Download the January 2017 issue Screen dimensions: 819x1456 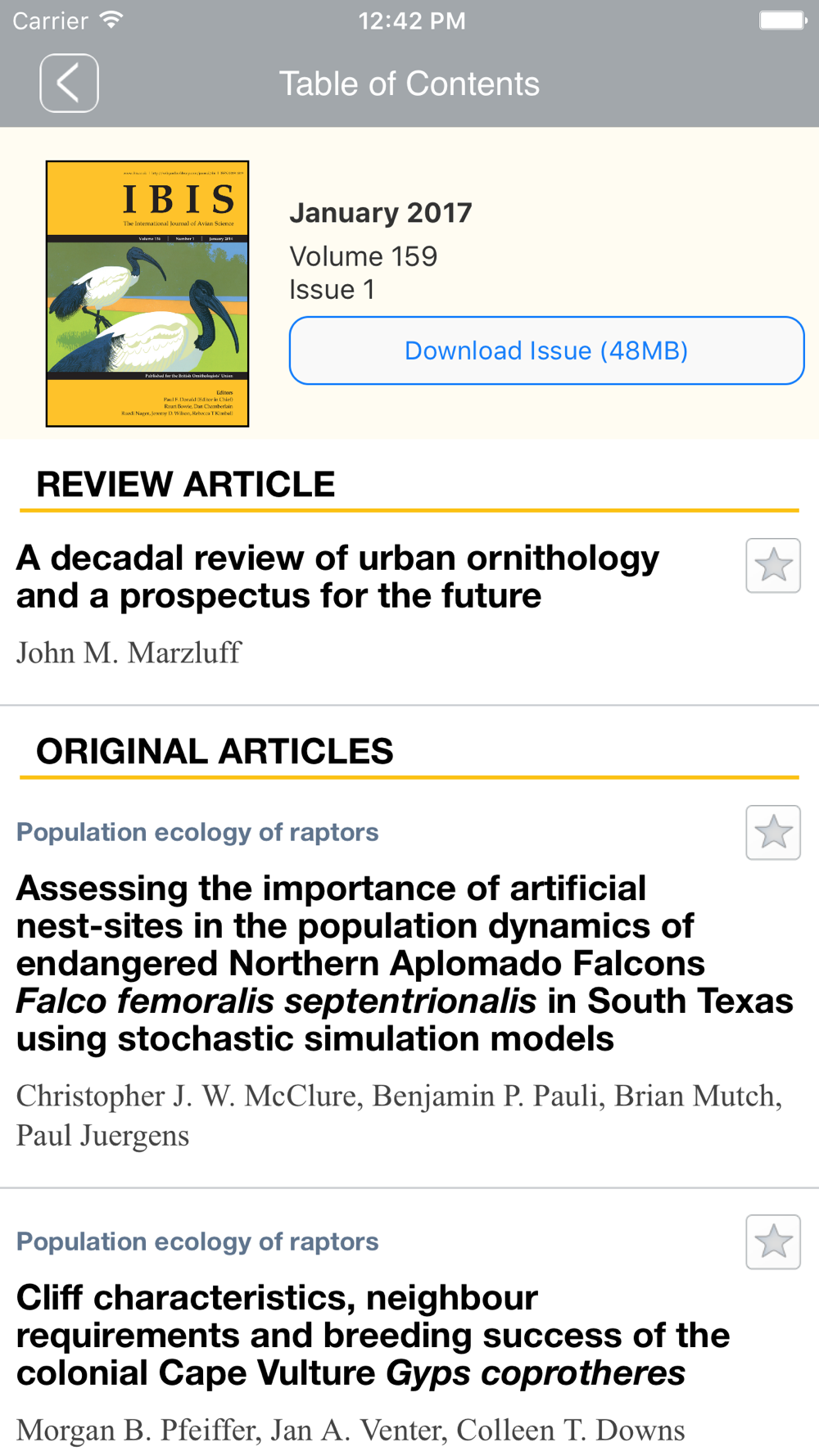(x=546, y=350)
